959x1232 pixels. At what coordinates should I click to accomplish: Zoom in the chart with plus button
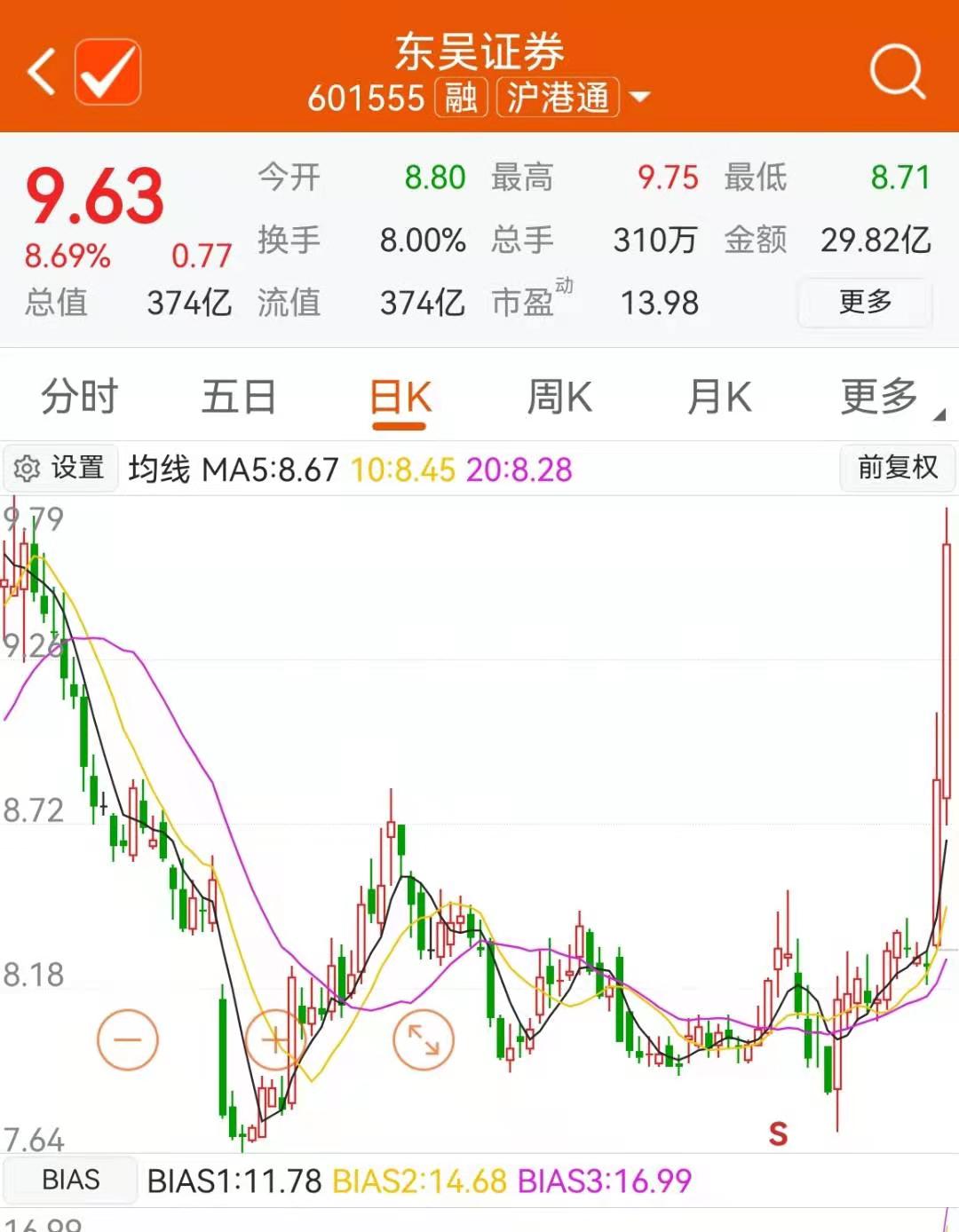pos(274,1039)
